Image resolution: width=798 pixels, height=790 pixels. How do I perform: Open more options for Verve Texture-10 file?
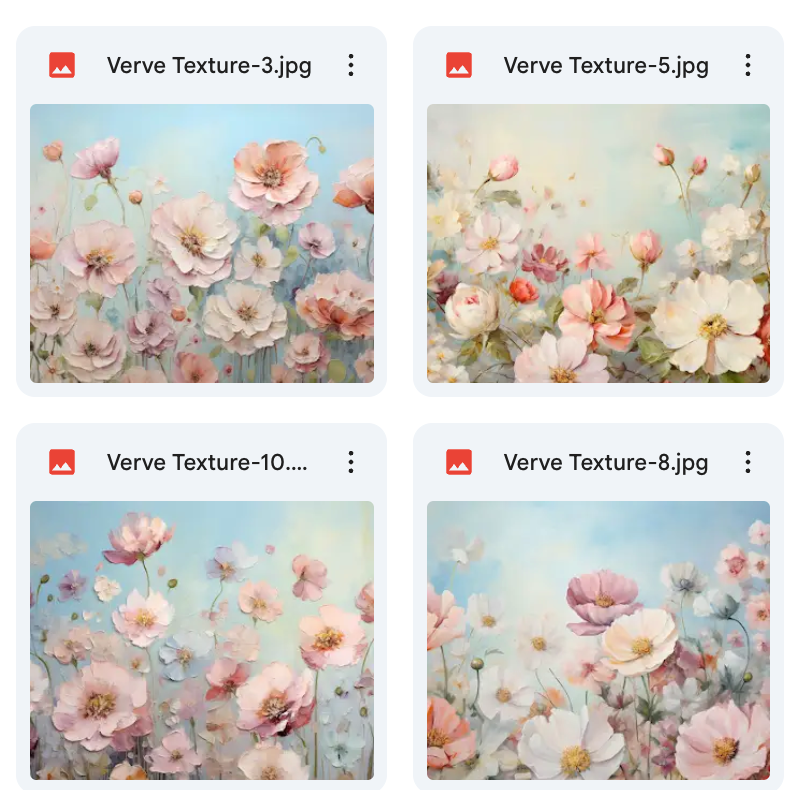351,462
